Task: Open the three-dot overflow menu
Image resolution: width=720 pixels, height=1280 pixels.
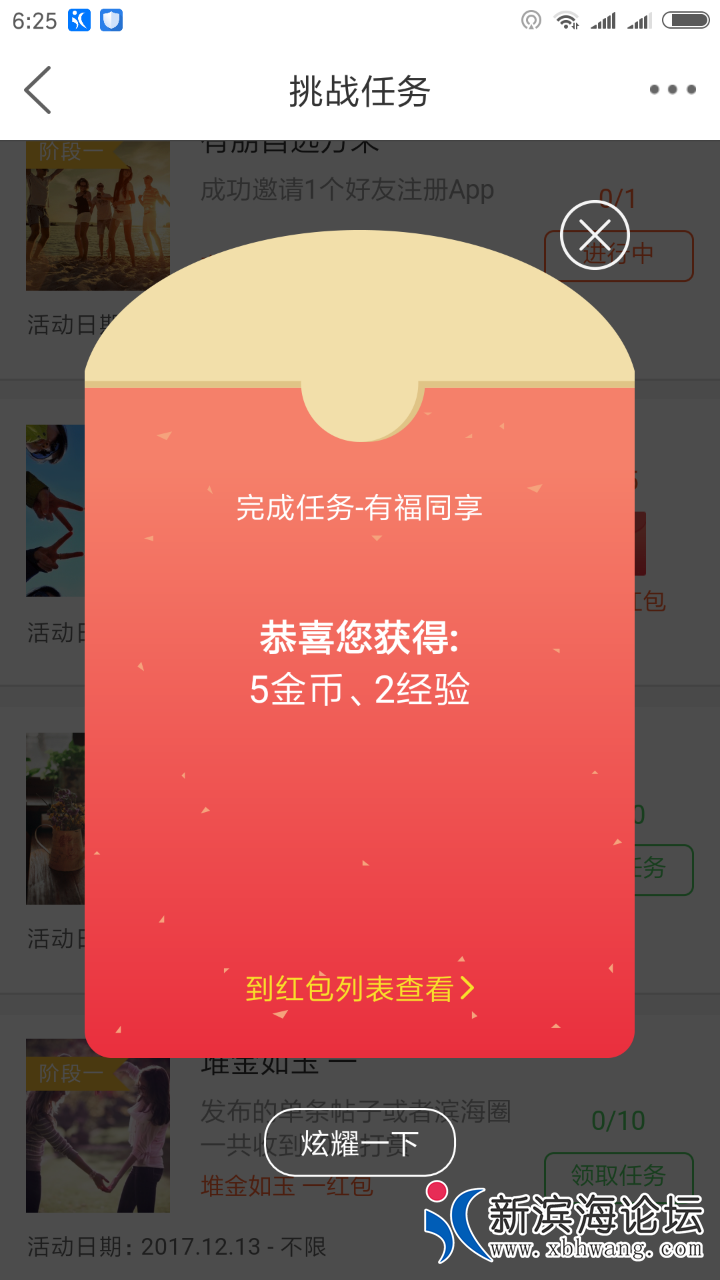Action: click(672, 90)
